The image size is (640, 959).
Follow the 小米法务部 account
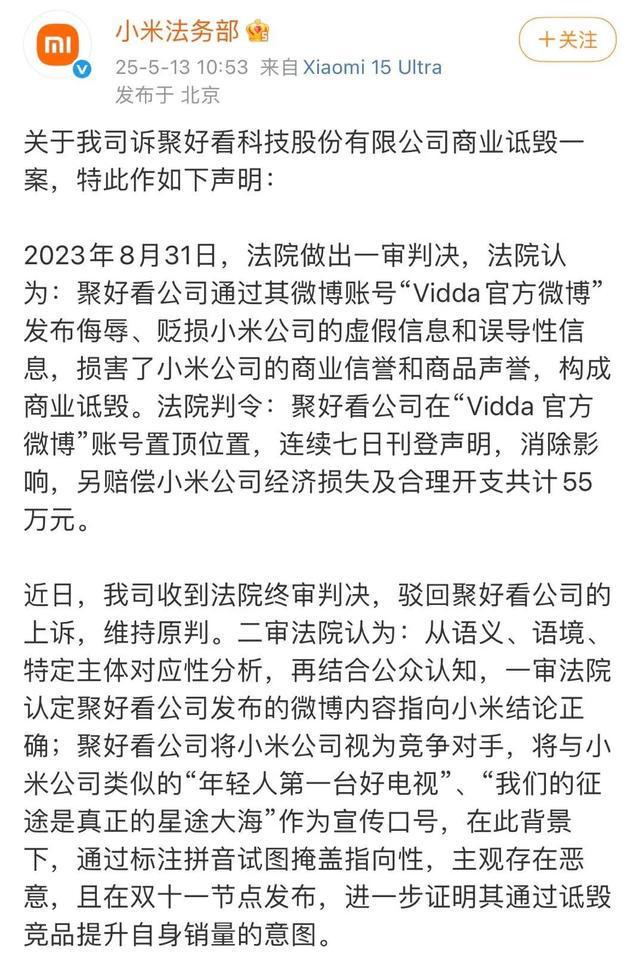click(567, 40)
